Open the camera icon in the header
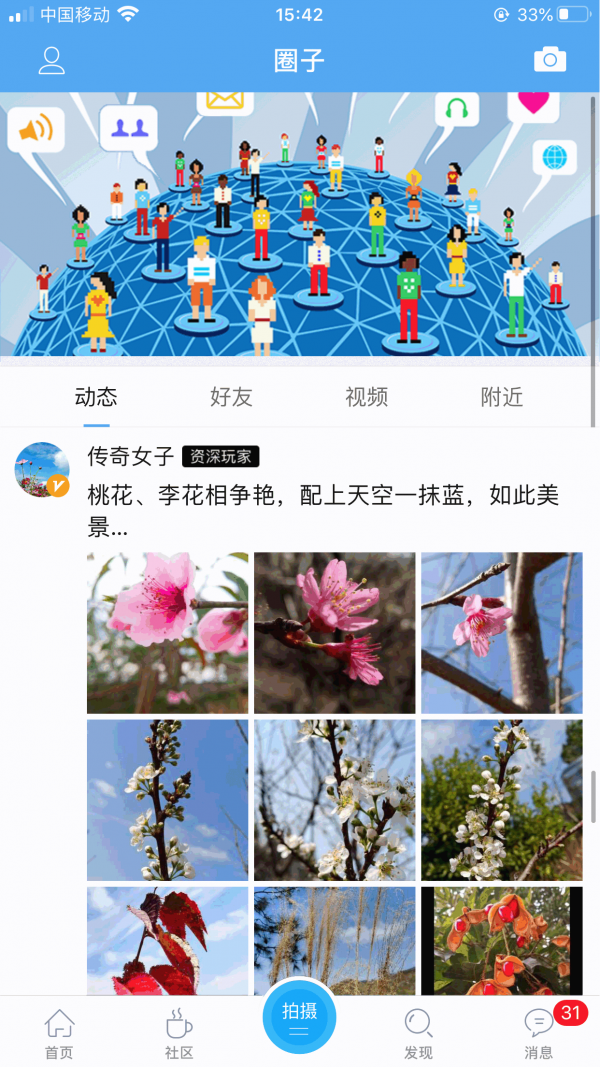 tap(549, 60)
